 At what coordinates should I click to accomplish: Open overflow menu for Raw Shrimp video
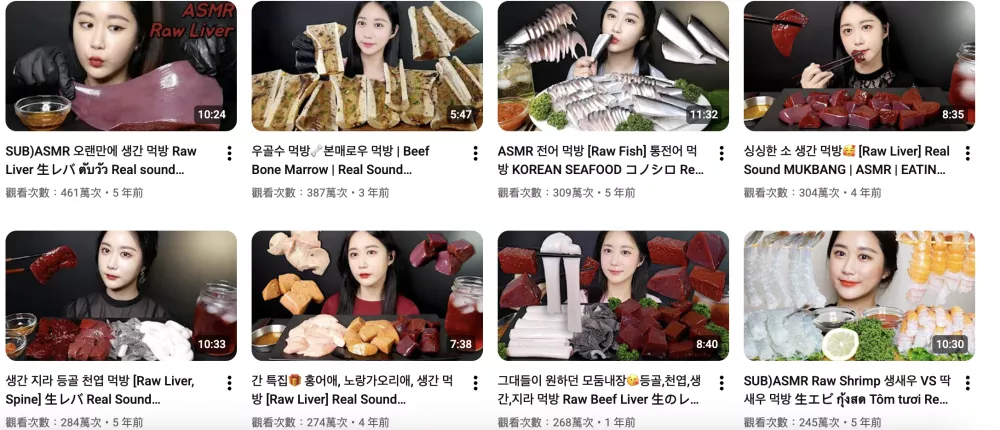click(x=967, y=383)
